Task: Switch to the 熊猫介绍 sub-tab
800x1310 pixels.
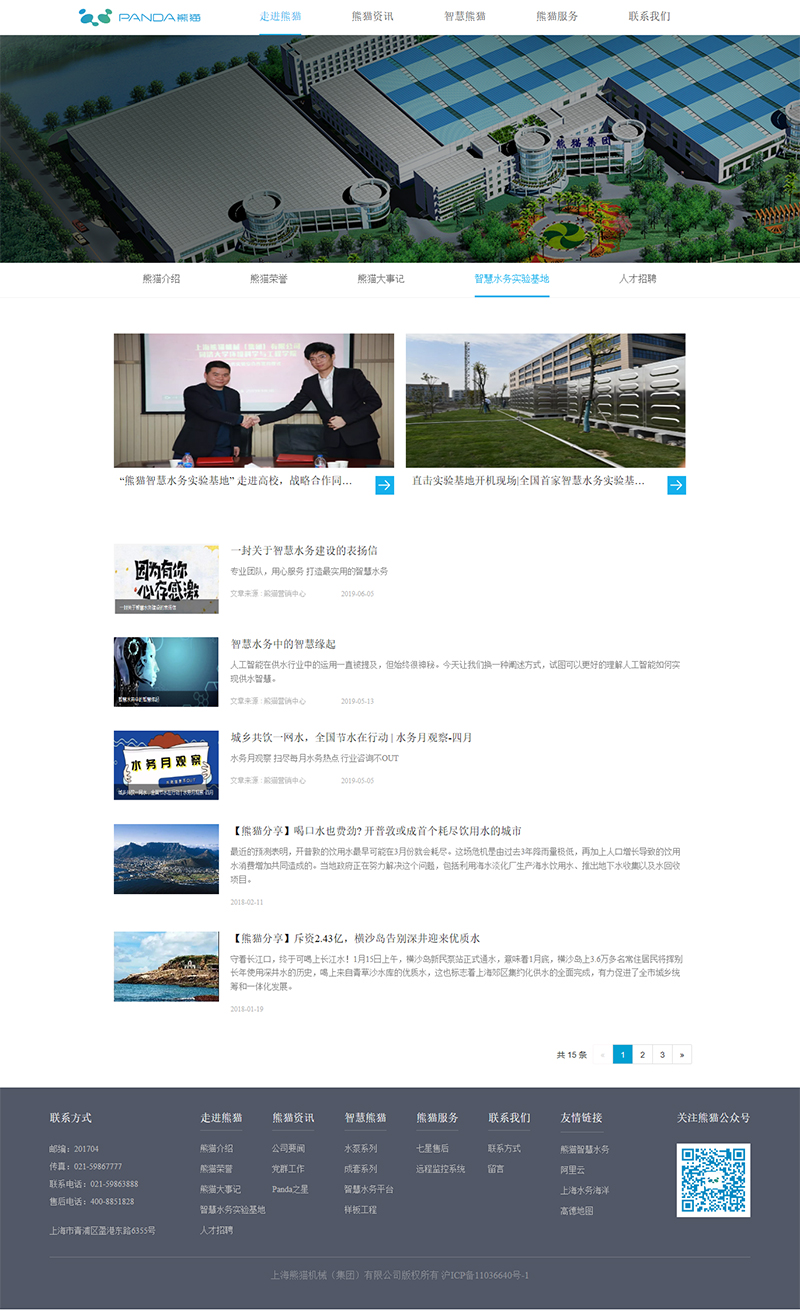Action: click(161, 279)
